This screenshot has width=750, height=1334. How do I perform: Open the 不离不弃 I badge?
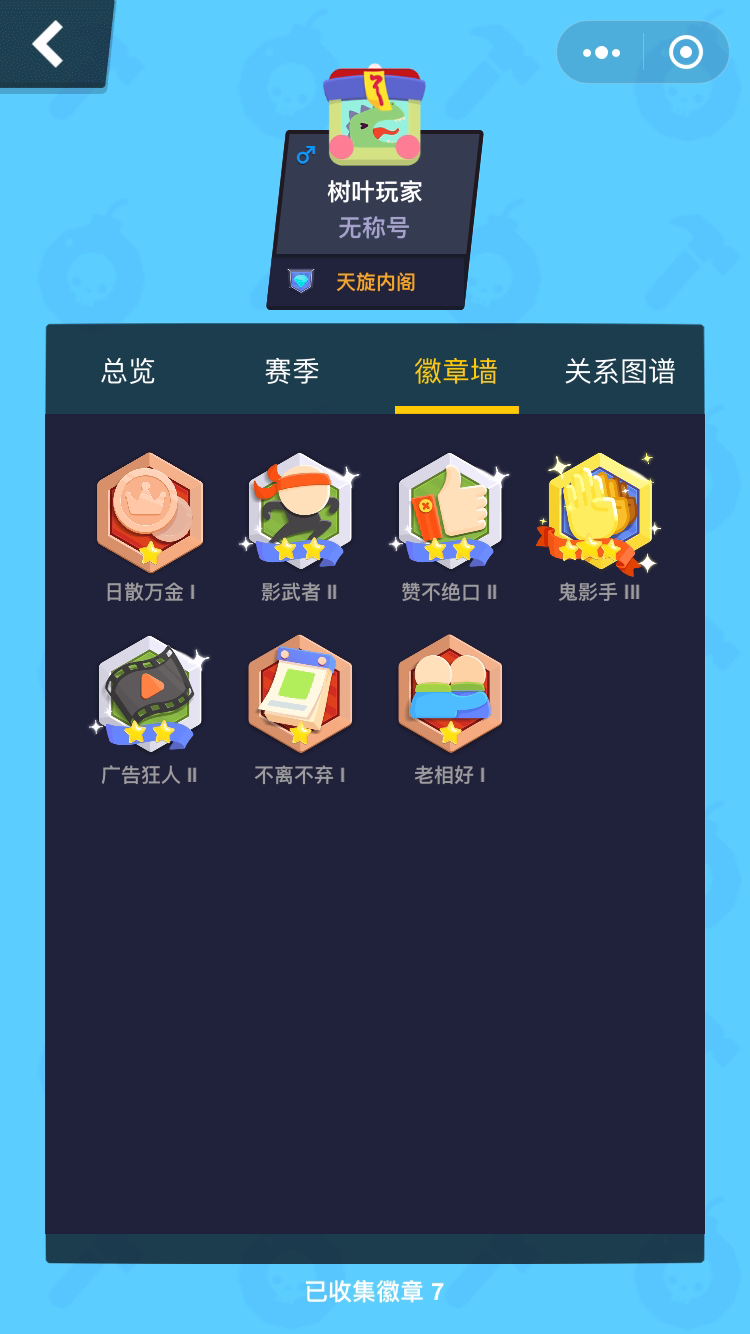tap(300, 694)
